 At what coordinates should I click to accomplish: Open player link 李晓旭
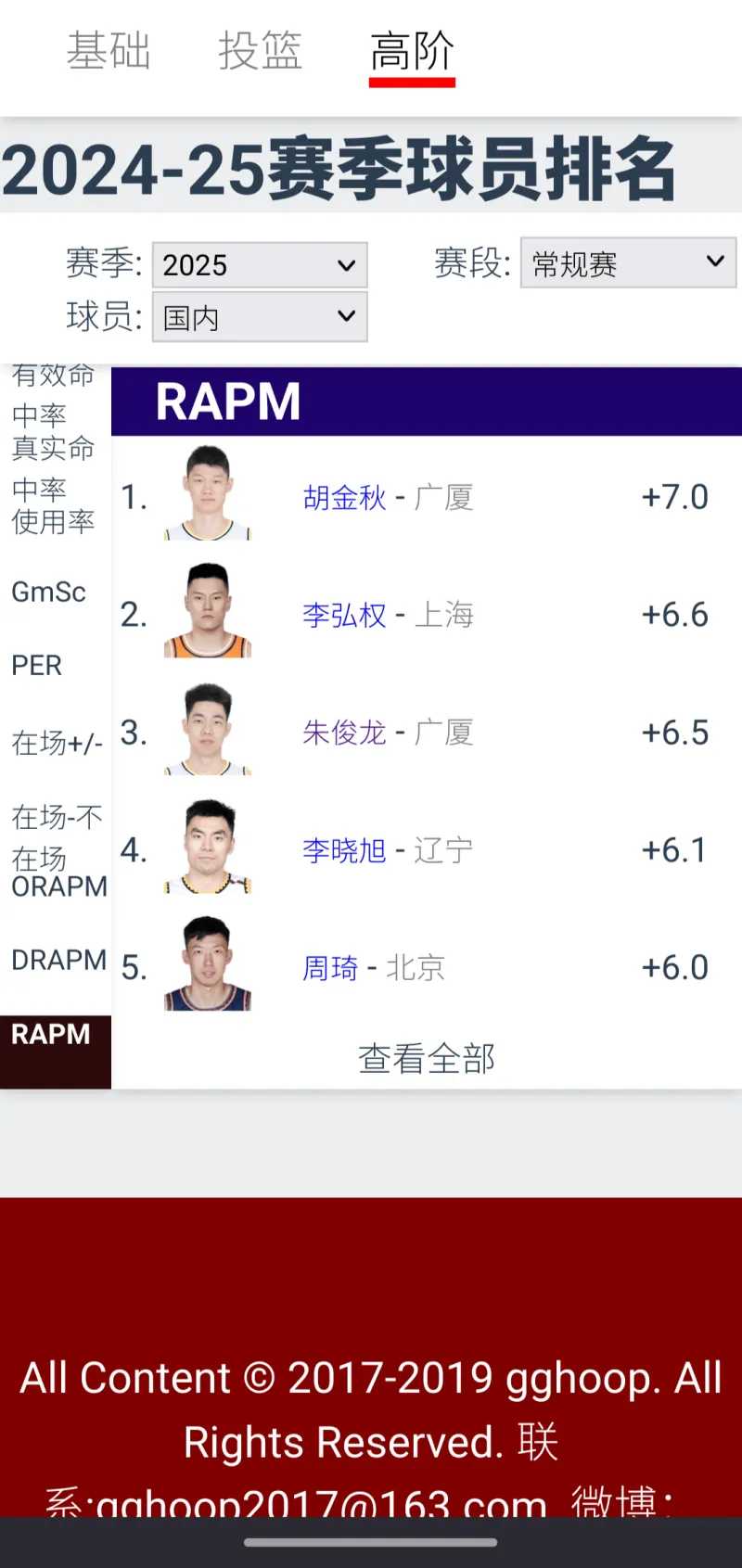point(344,850)
